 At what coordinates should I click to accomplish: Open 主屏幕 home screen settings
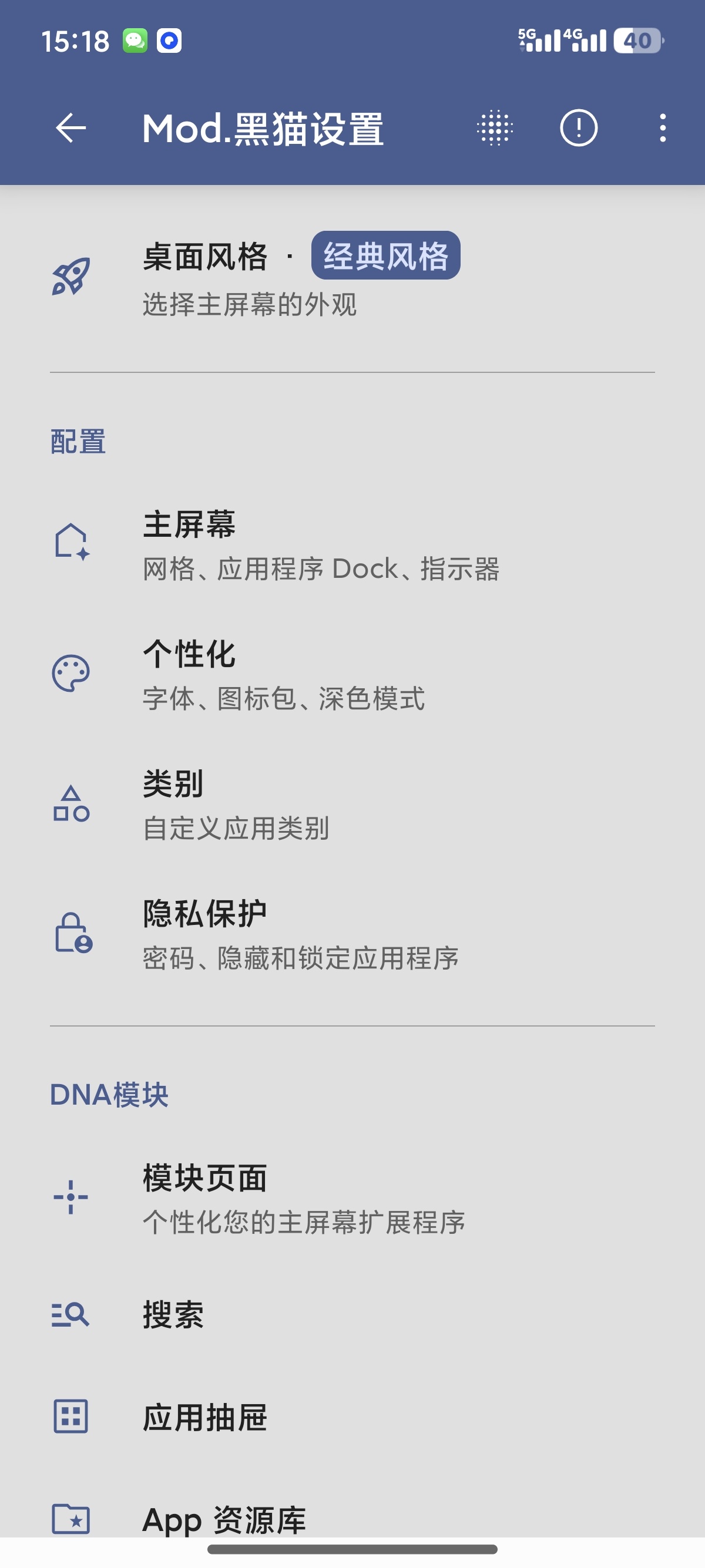point(352,546)
